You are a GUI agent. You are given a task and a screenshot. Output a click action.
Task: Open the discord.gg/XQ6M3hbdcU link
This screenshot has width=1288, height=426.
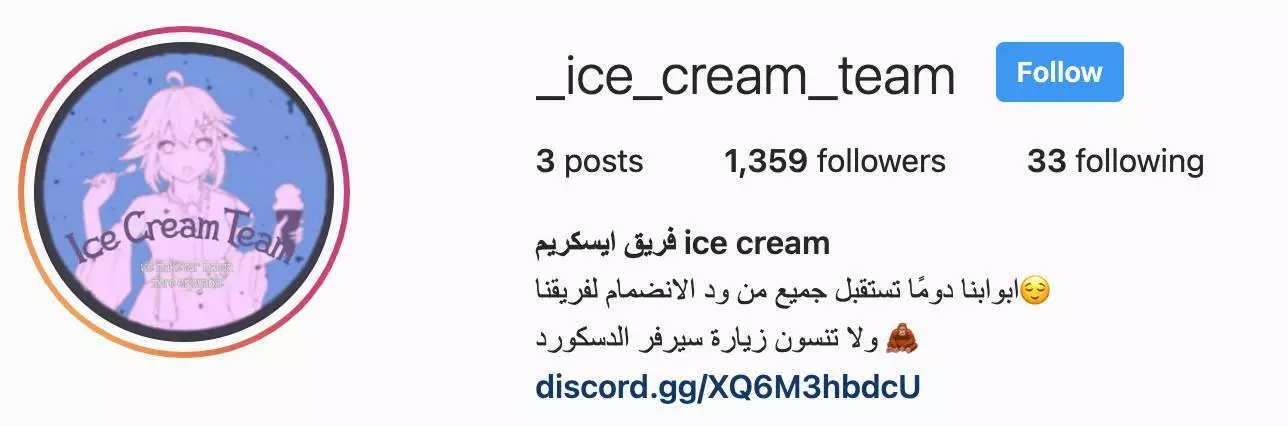(727, 387)
